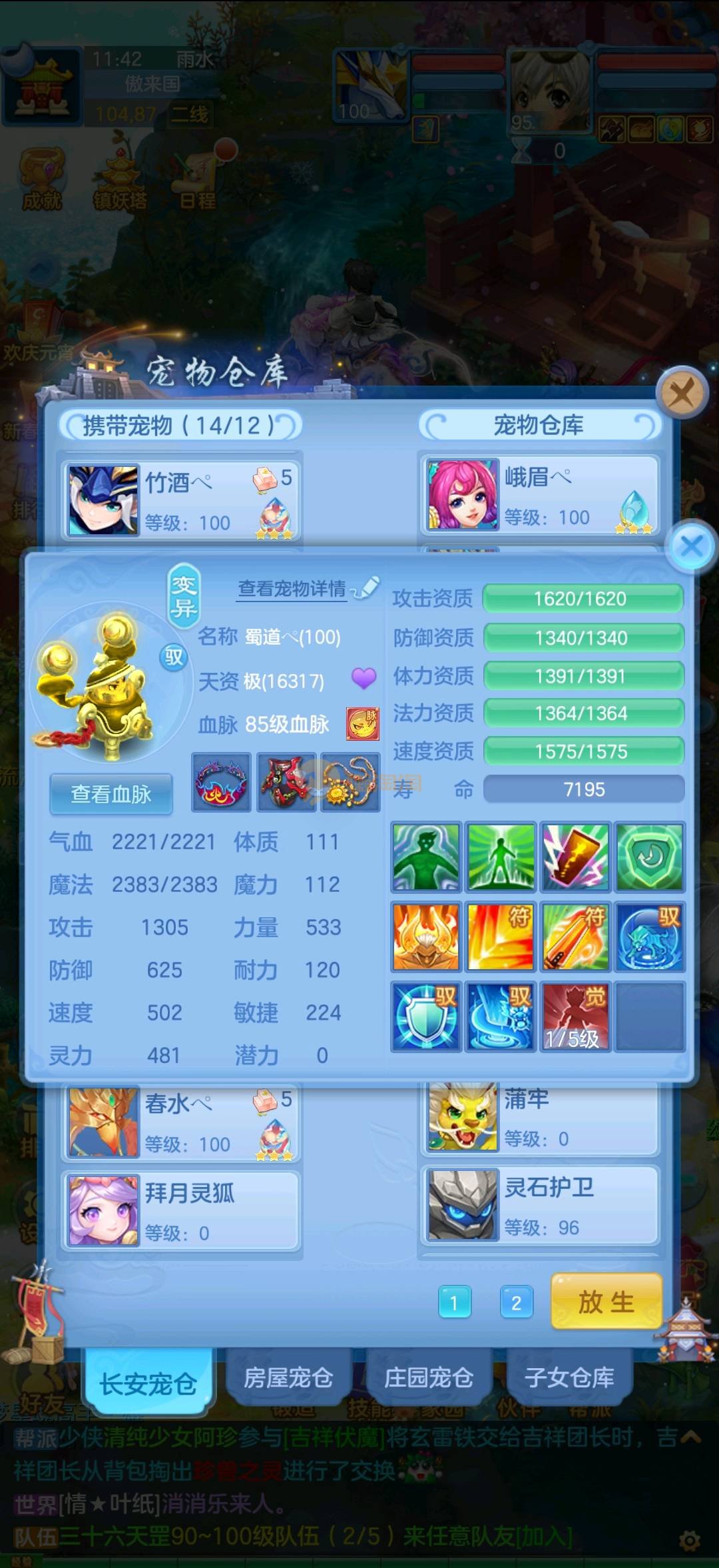Screen dimensions: 719x1568
Task: Select pet 竹酒 in carried list
Action: 181,500
